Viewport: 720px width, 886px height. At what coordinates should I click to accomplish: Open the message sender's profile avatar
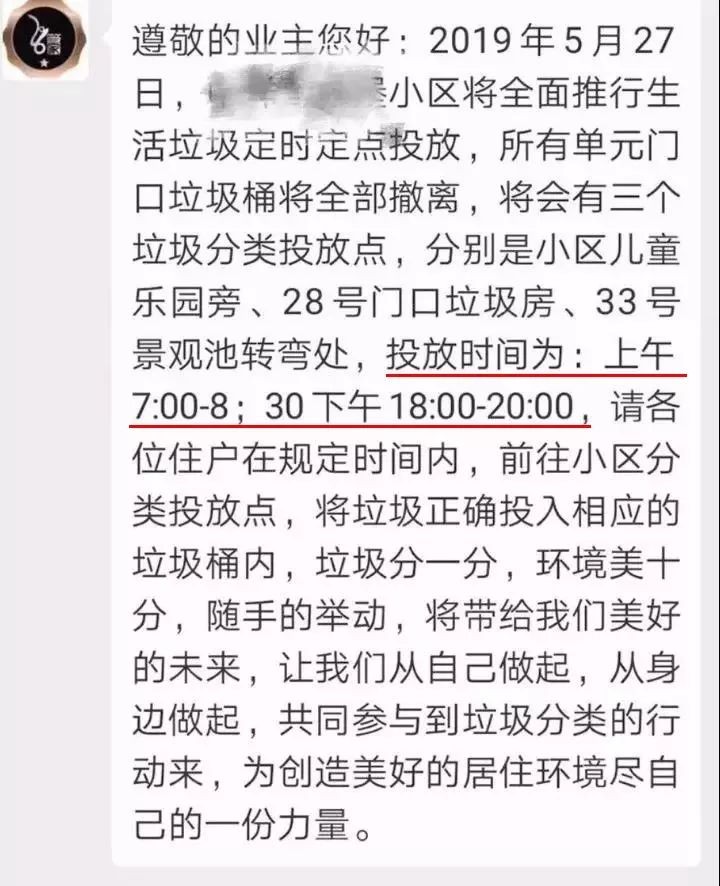tap(44, 40)
